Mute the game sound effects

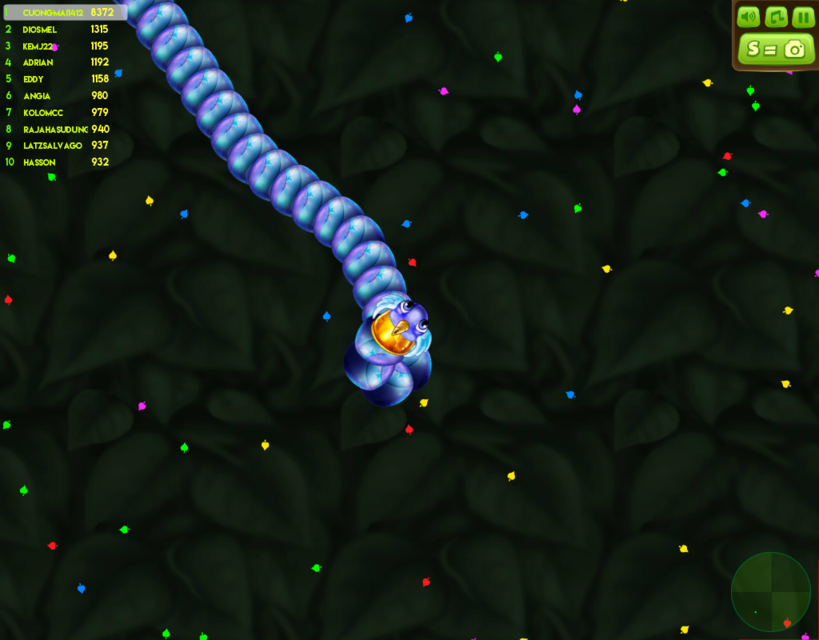[x=748, y=17]
